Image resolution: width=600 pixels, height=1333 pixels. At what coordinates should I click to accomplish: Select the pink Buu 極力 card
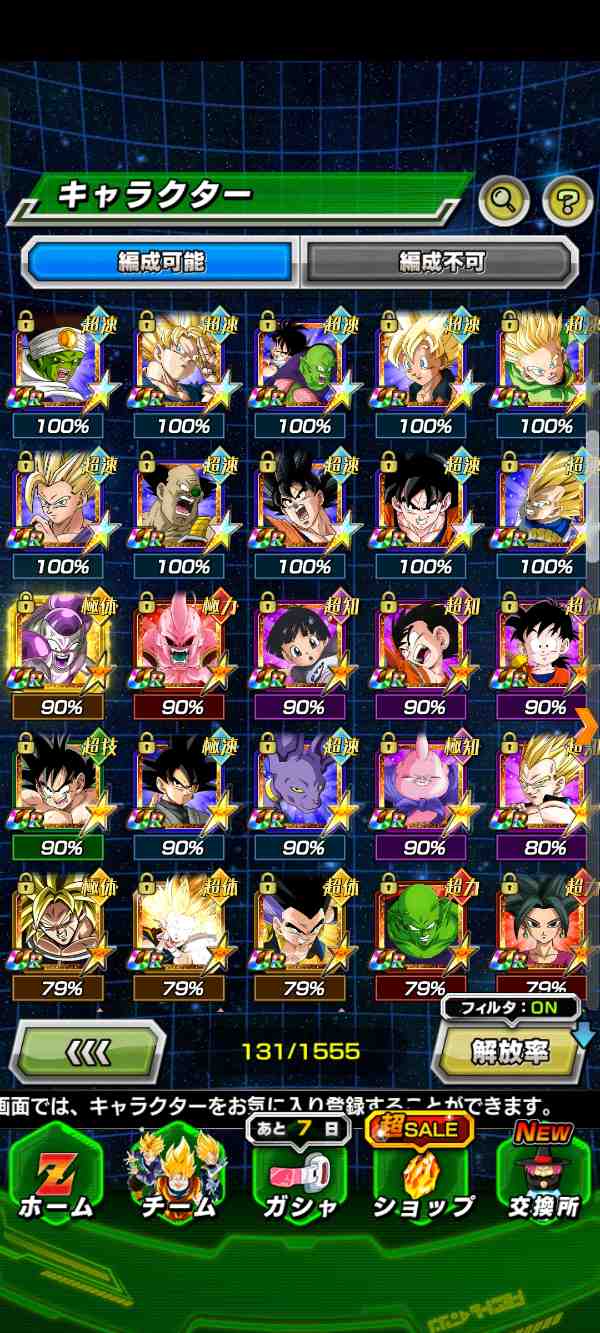click(183, 643)
